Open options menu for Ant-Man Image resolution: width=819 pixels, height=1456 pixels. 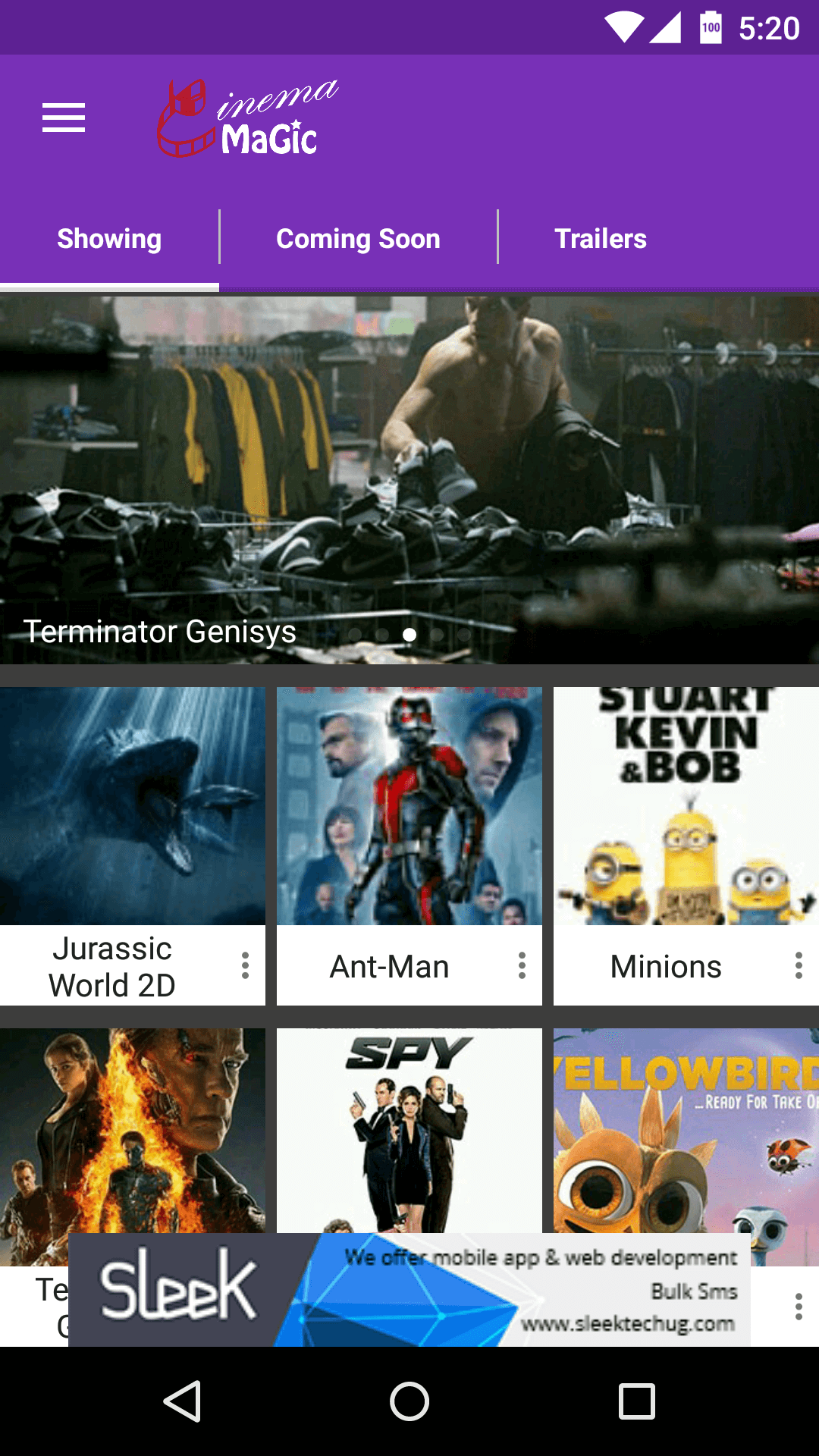(x=522, y=965)
